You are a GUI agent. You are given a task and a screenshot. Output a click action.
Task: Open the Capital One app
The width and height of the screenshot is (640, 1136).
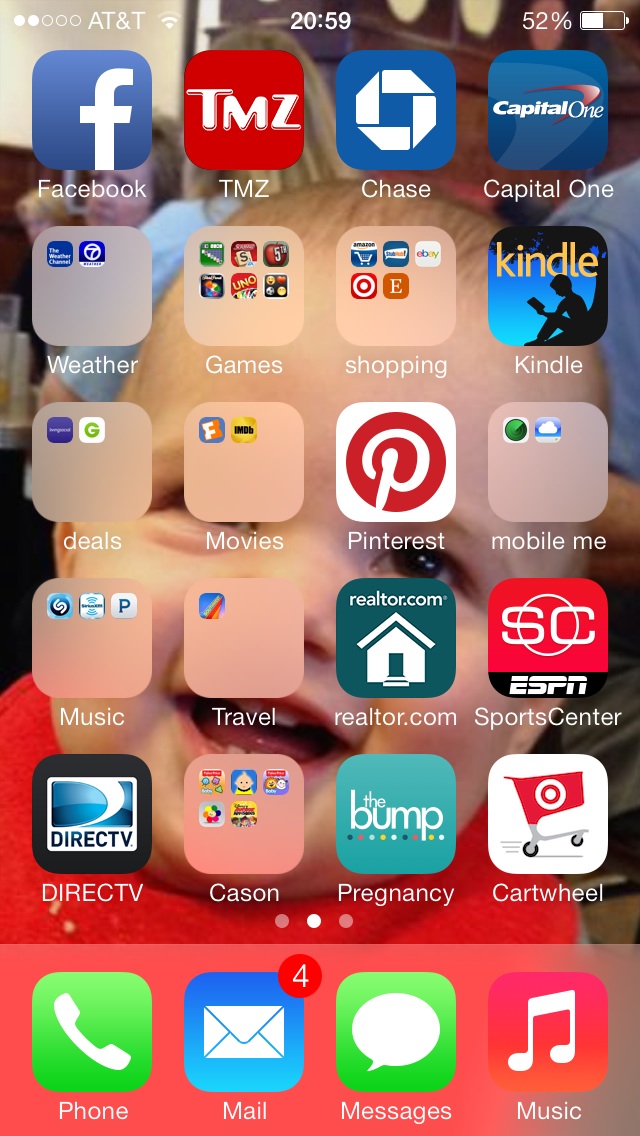coord(548,110)
